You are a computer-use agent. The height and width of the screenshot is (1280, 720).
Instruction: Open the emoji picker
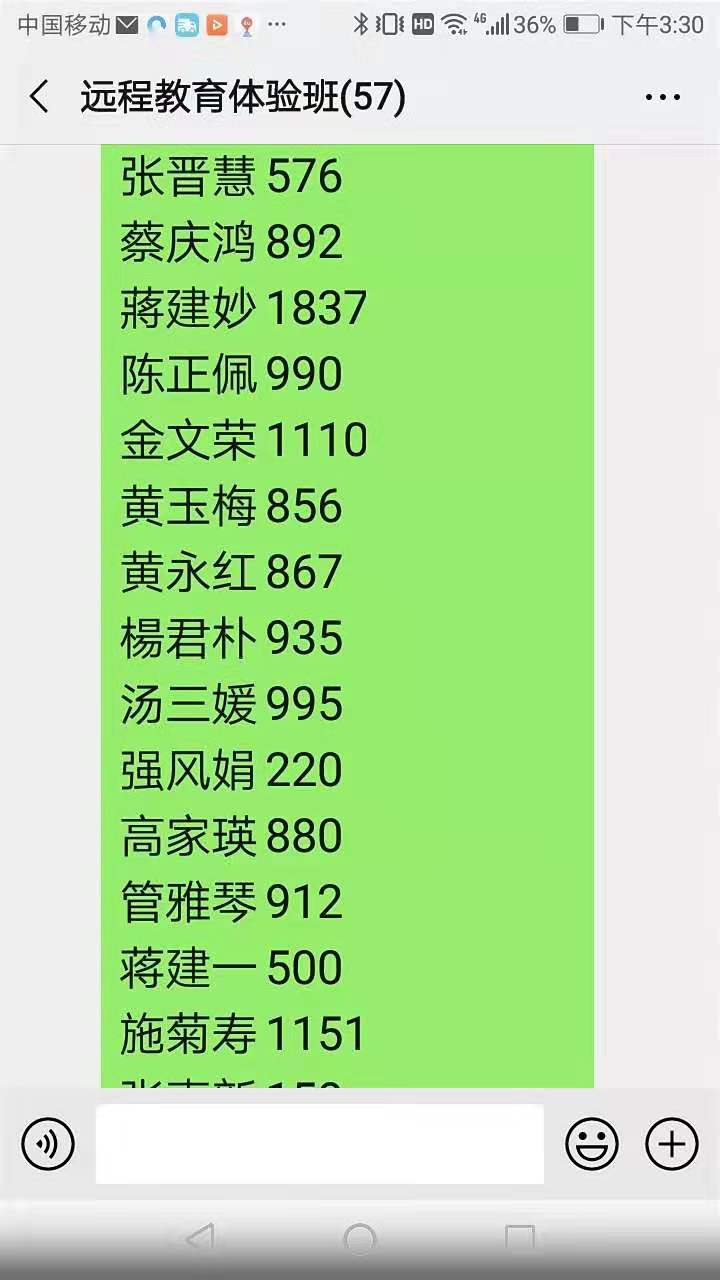coord(592,1143)
